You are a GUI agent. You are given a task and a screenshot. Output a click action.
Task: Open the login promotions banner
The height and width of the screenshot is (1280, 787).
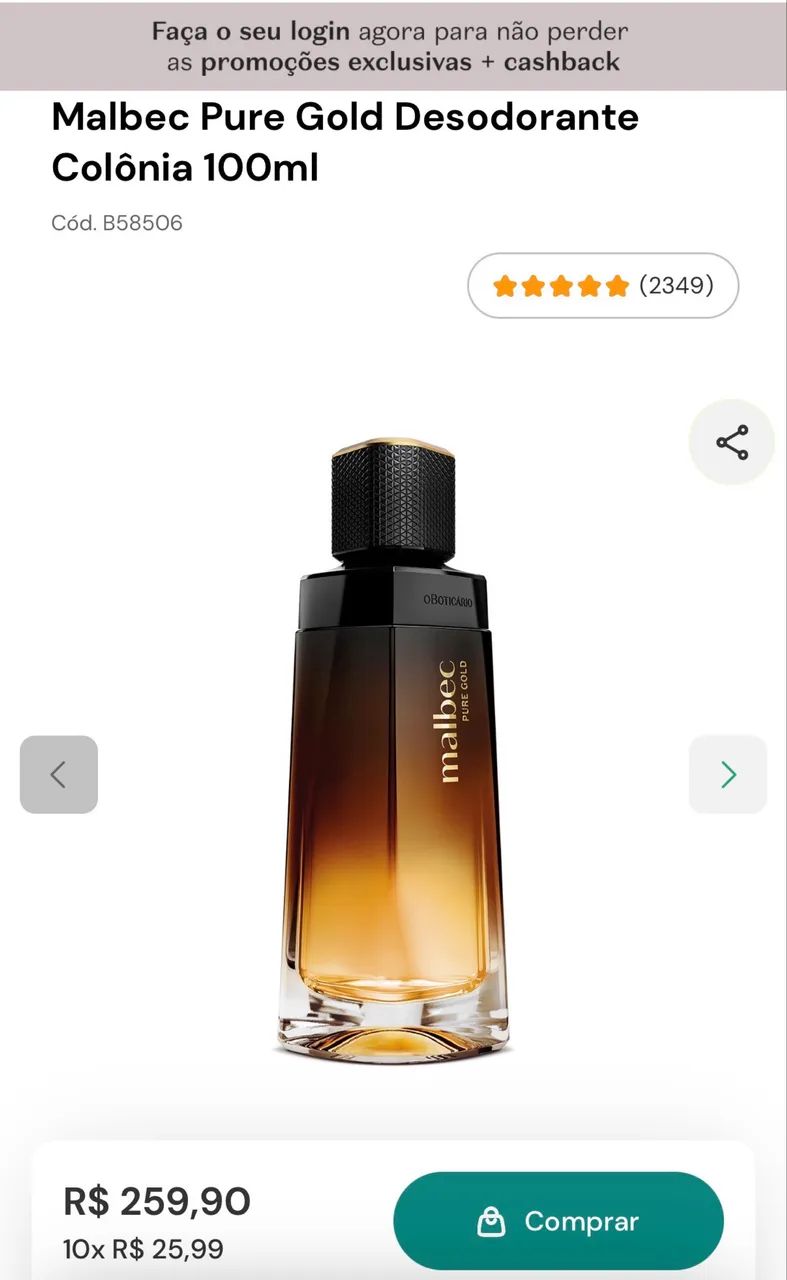[x=393, y=46]
